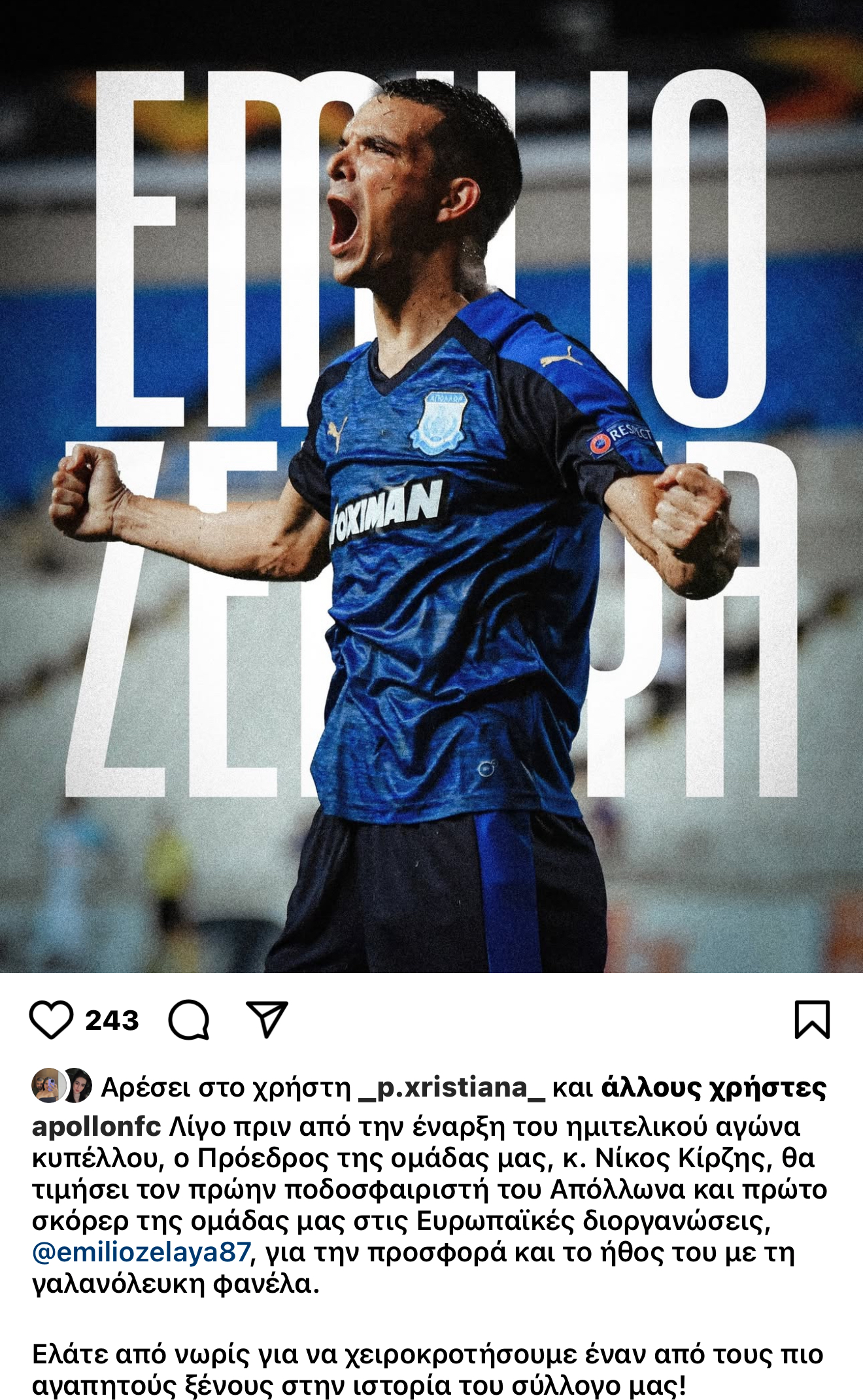Image resolution: width=863 pixels, height=1400 pixels.
Task: View the other users who liked the post
Action: pos(713,1087)
